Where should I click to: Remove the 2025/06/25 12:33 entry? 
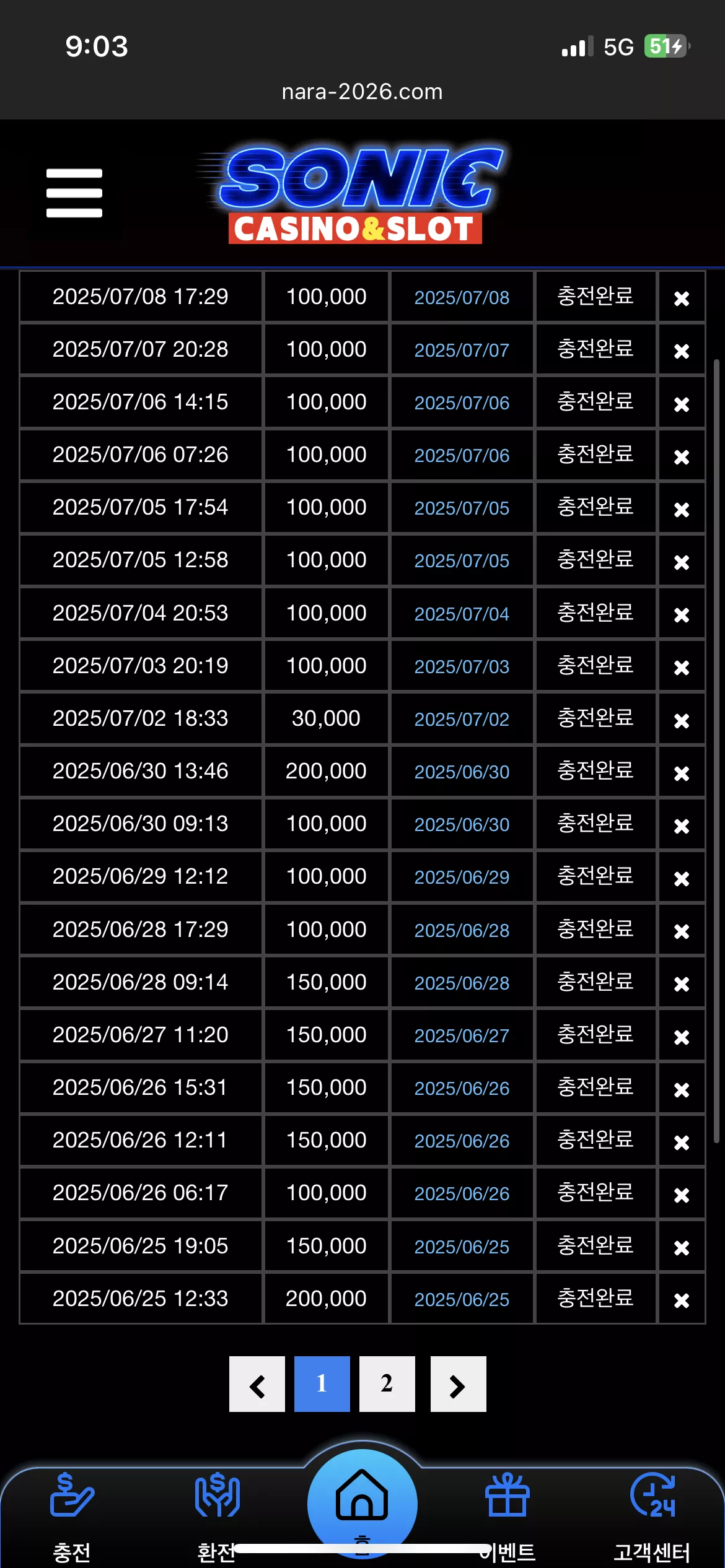(682, 1300)
